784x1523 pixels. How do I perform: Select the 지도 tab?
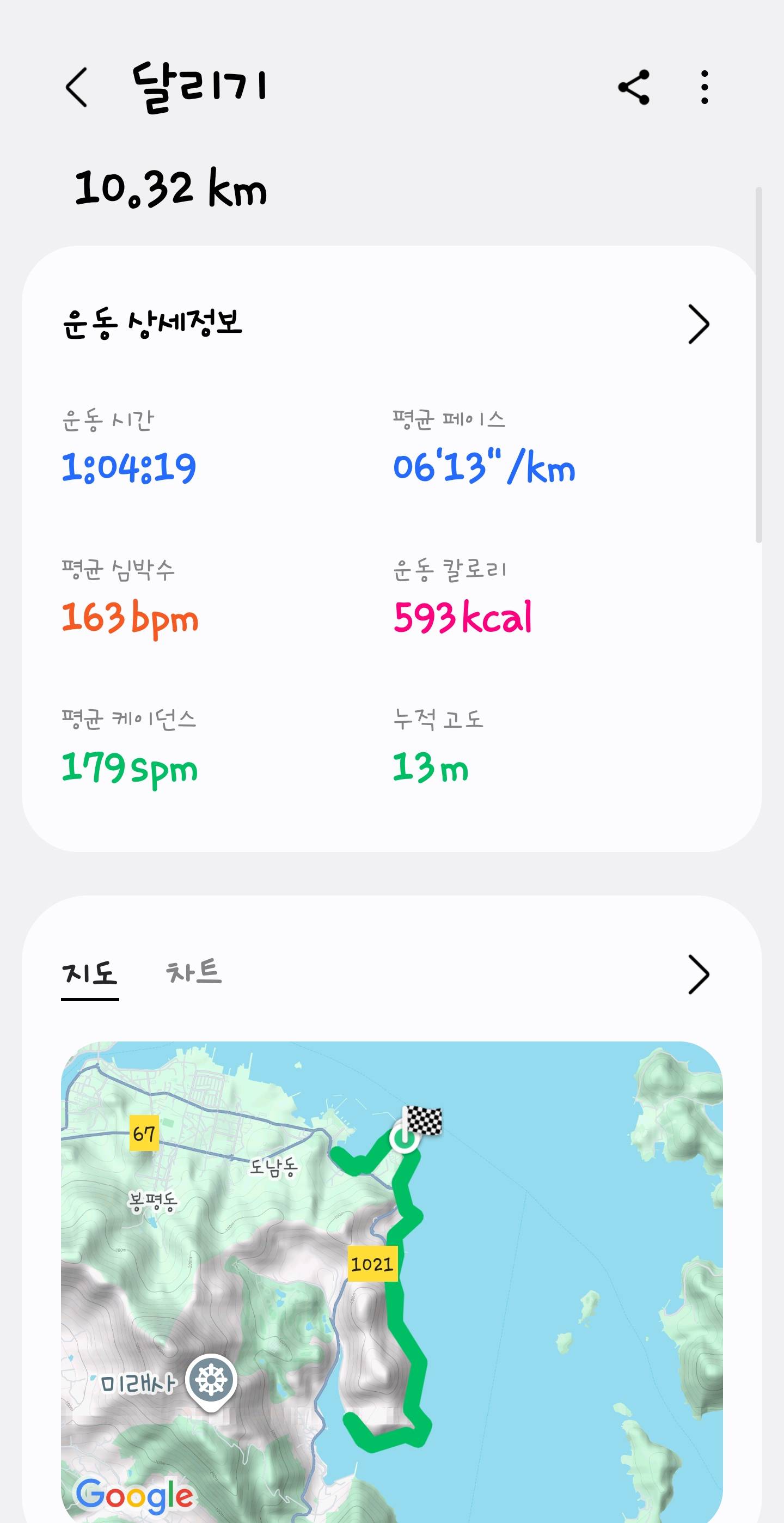coord(90,972)
